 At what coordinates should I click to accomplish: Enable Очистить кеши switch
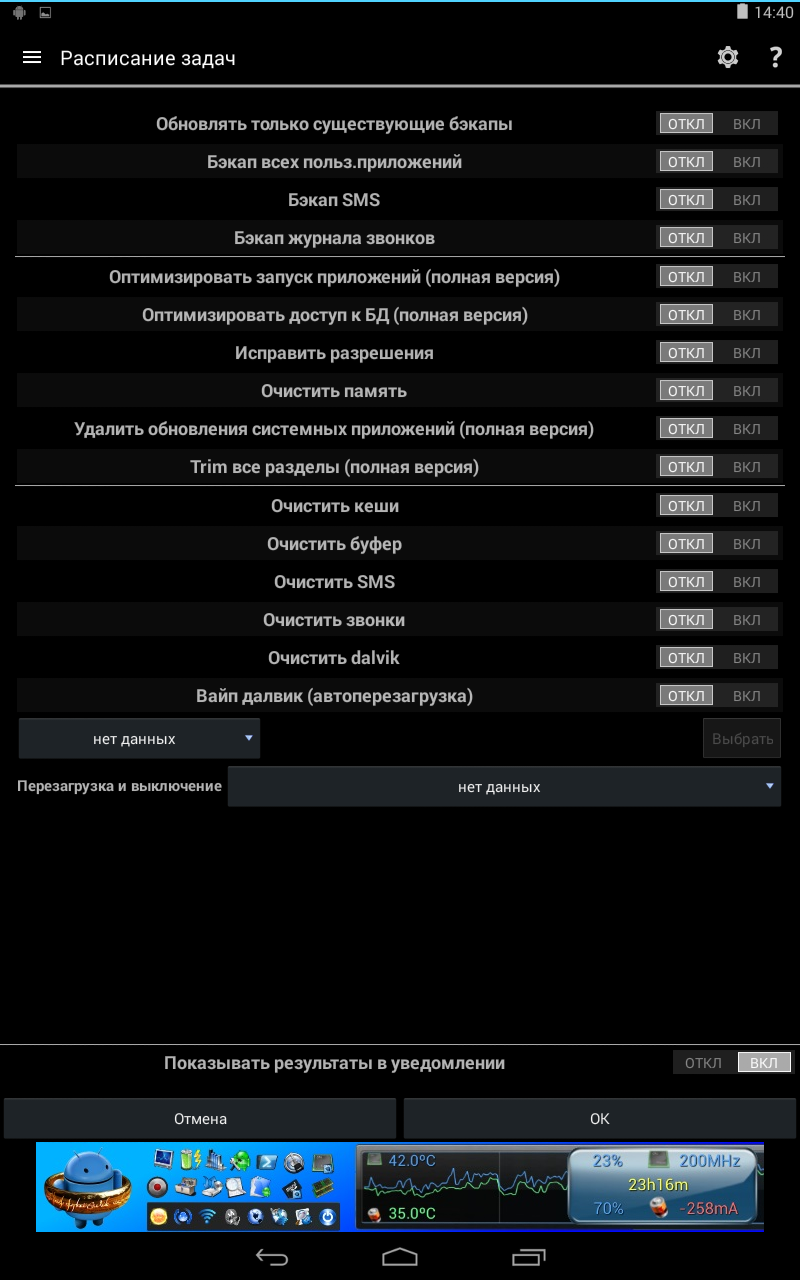745,506
